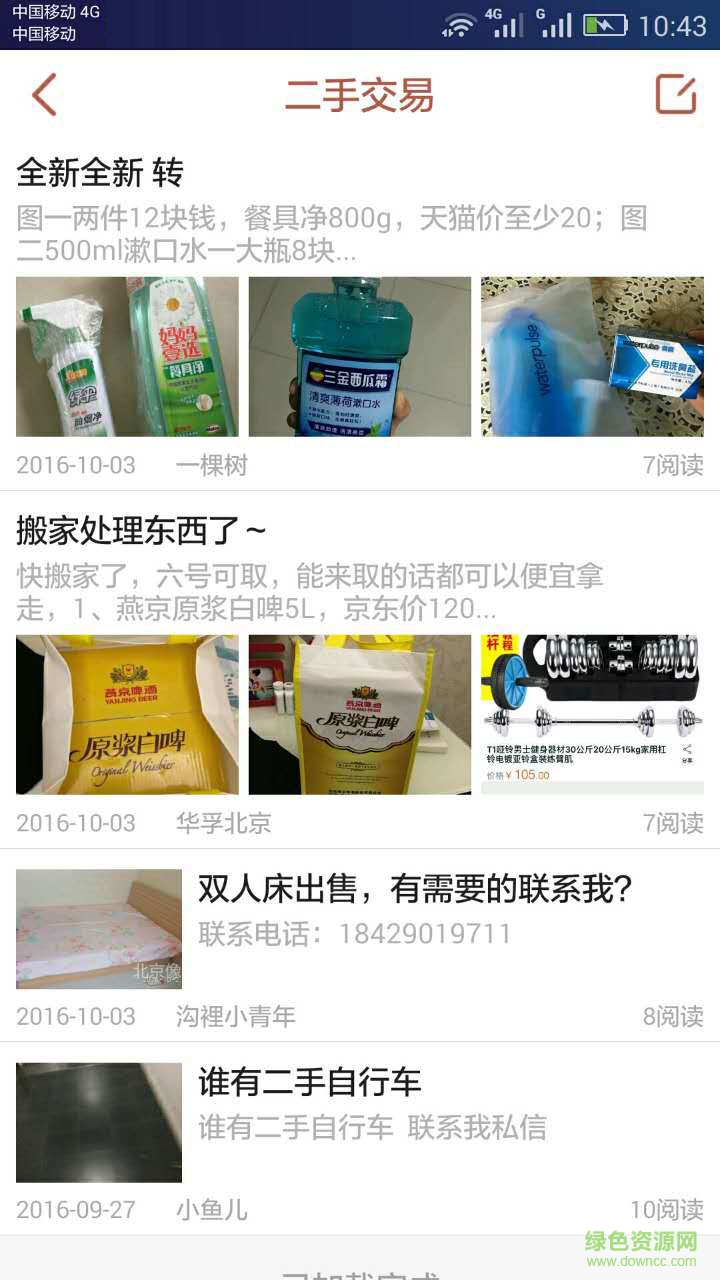Image resolution: width=720 pixels, height=1280 pixels.
Task: Compose a new second-hand post
Action: click(x=675, y=95)
